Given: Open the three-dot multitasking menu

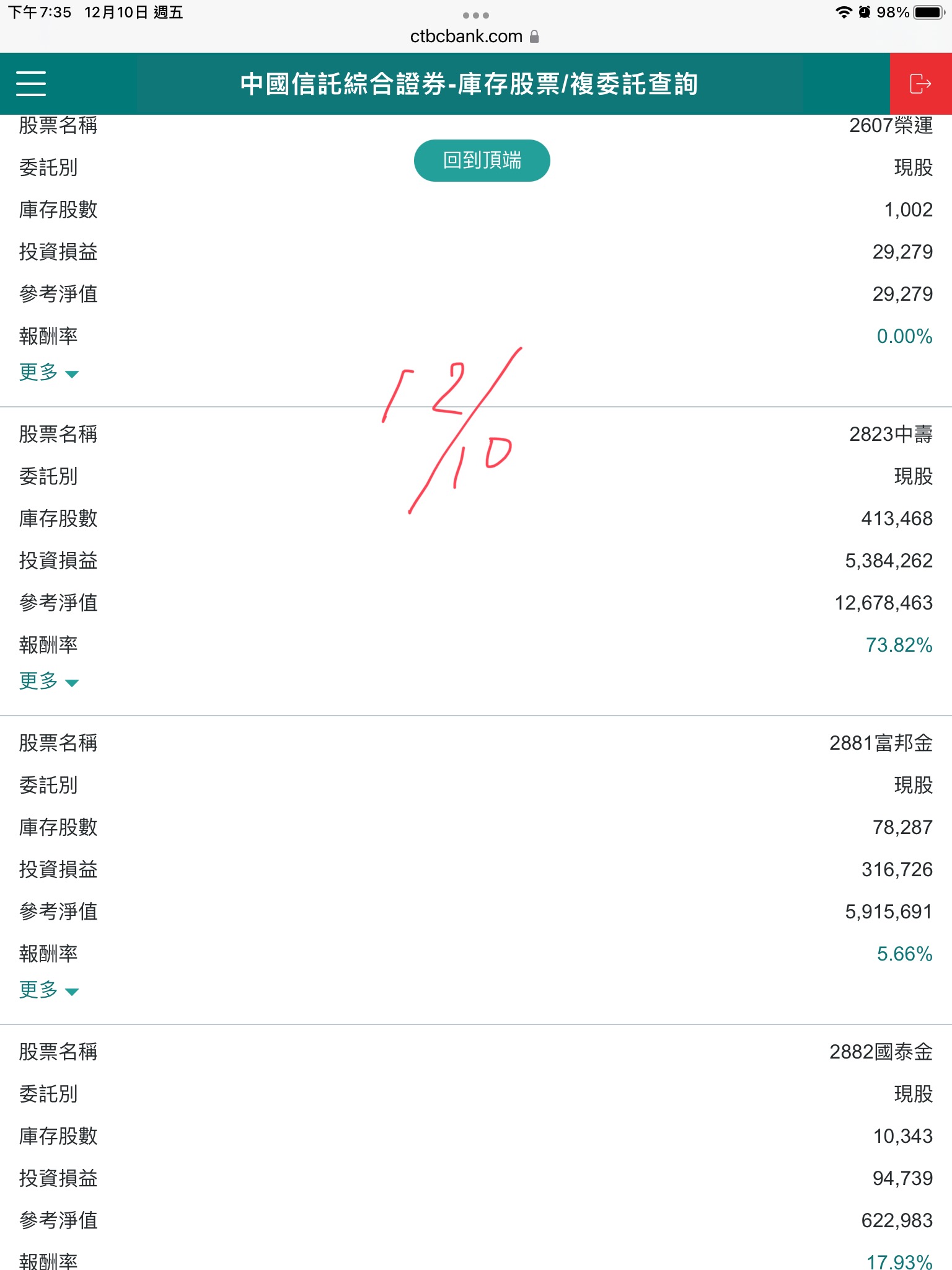Looking at the screenshot, I should coord(475,15).
